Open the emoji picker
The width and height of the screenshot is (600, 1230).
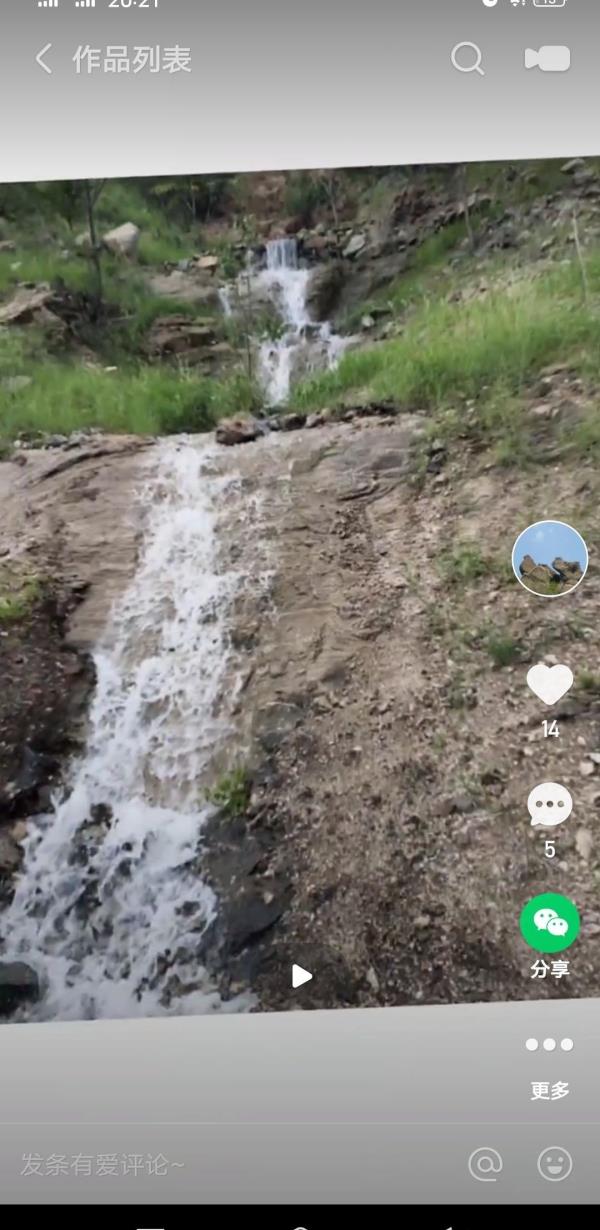coord(555,1164)
